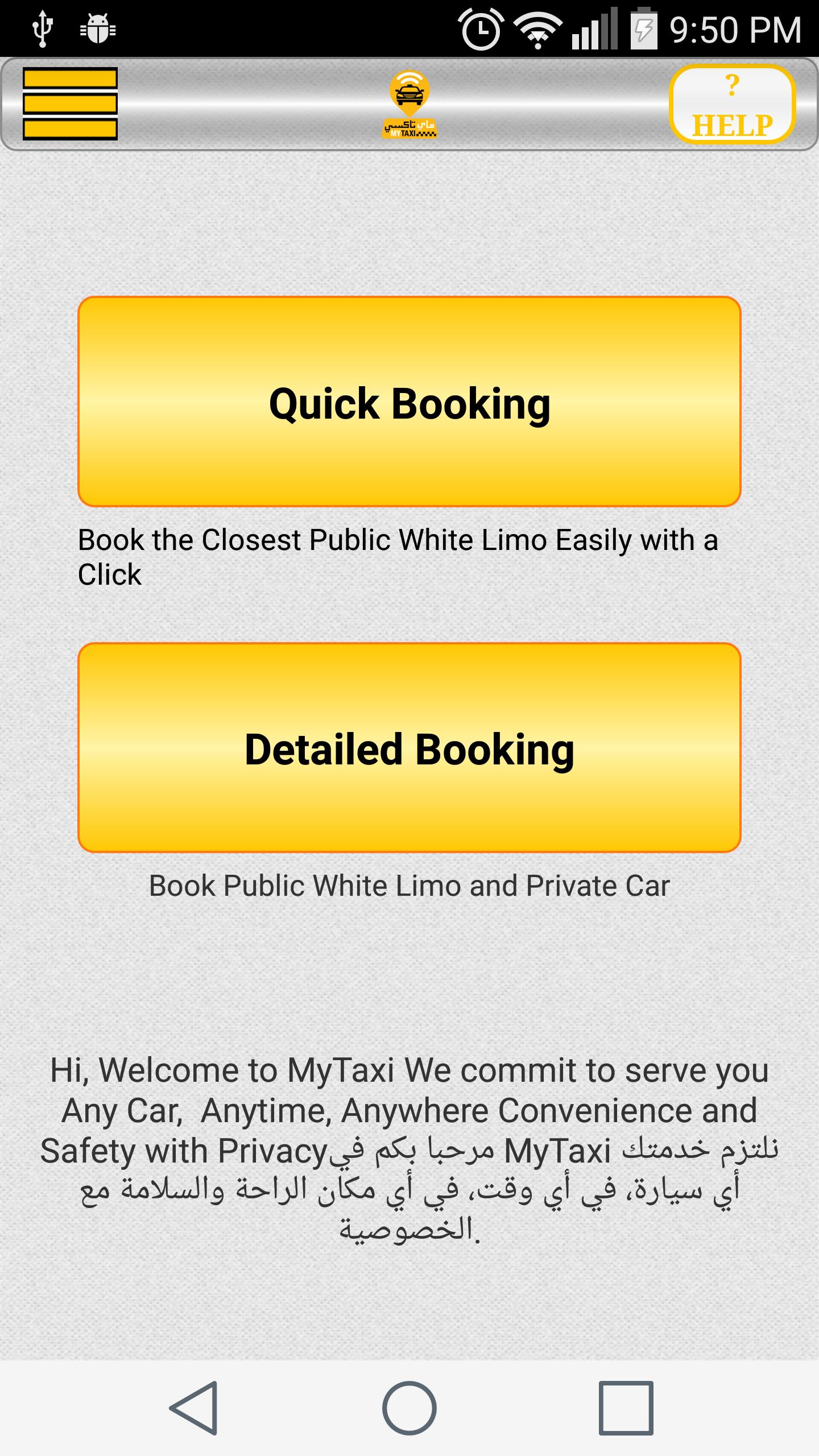The height and width of the screenshot is (1456, 819).
Task: Tap the Quick Booking description text
Action: coord(398,560)
